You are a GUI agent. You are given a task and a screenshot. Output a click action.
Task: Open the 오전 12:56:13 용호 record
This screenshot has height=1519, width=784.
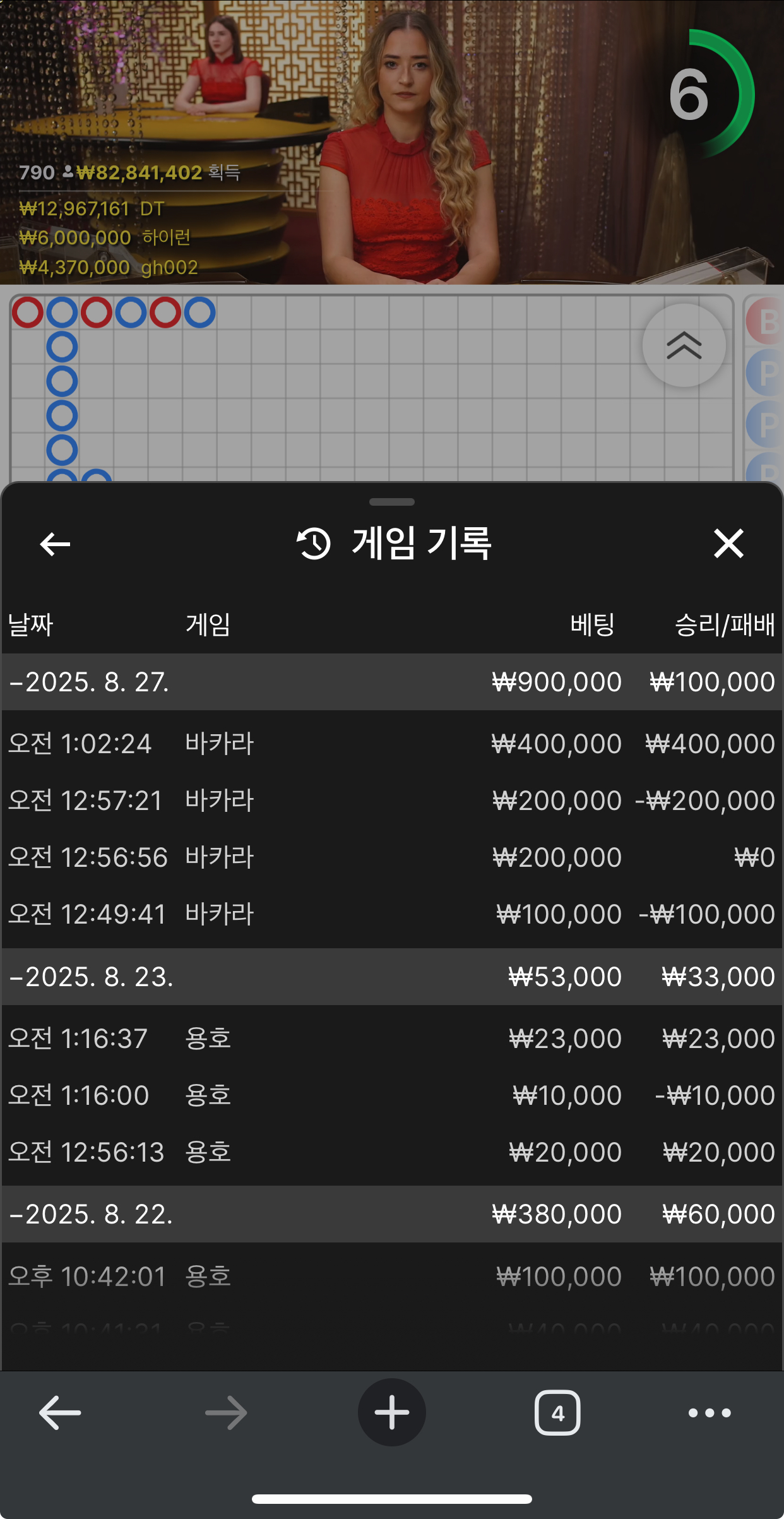click(392, 1152)
